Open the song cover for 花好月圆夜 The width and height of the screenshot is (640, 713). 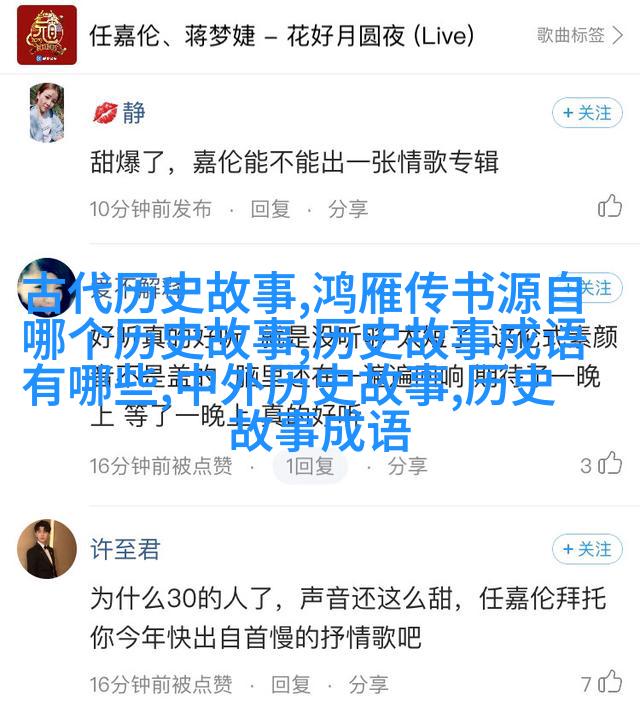click(46, 35)
